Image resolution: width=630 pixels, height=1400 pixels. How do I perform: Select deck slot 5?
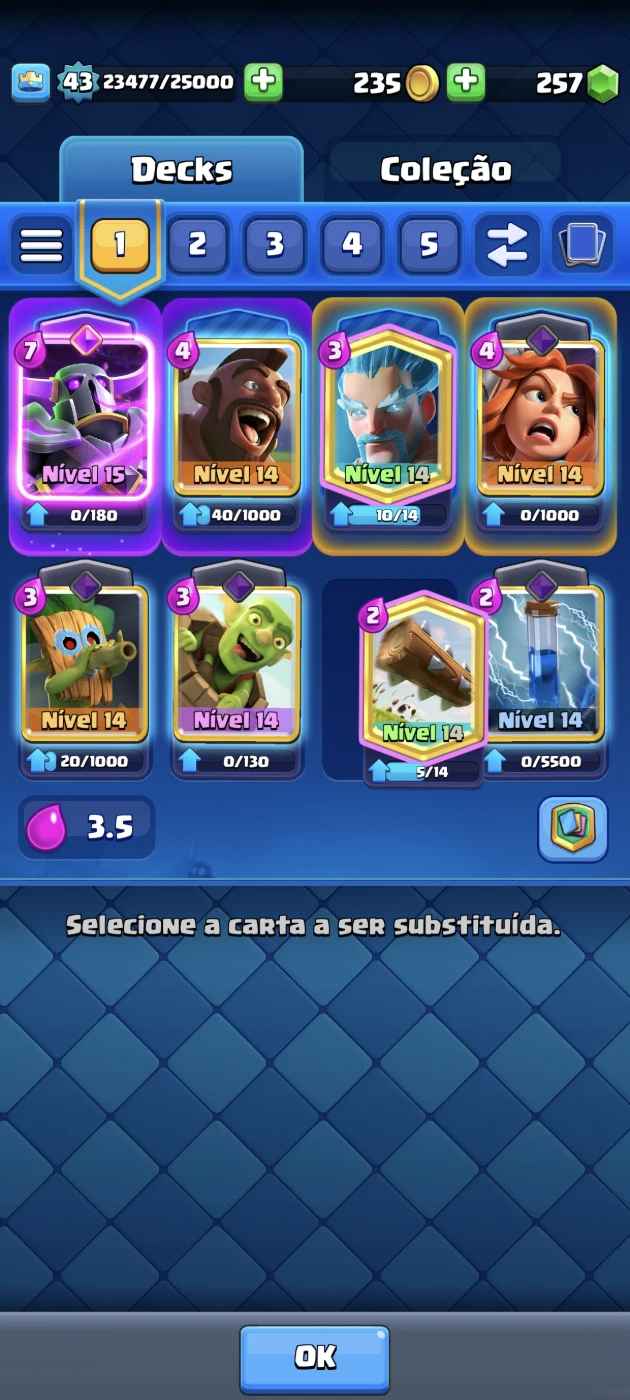429,245
